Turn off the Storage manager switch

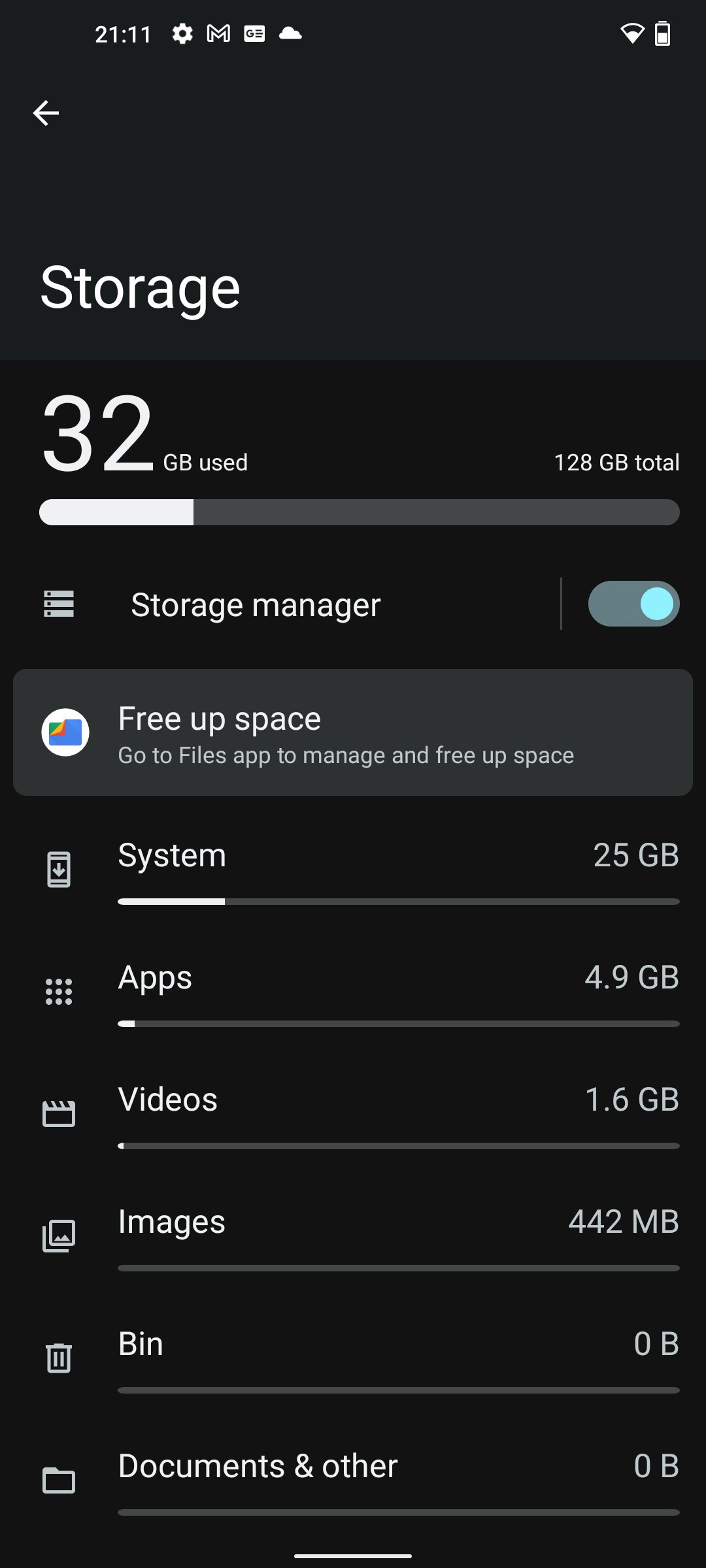point(633,604)
